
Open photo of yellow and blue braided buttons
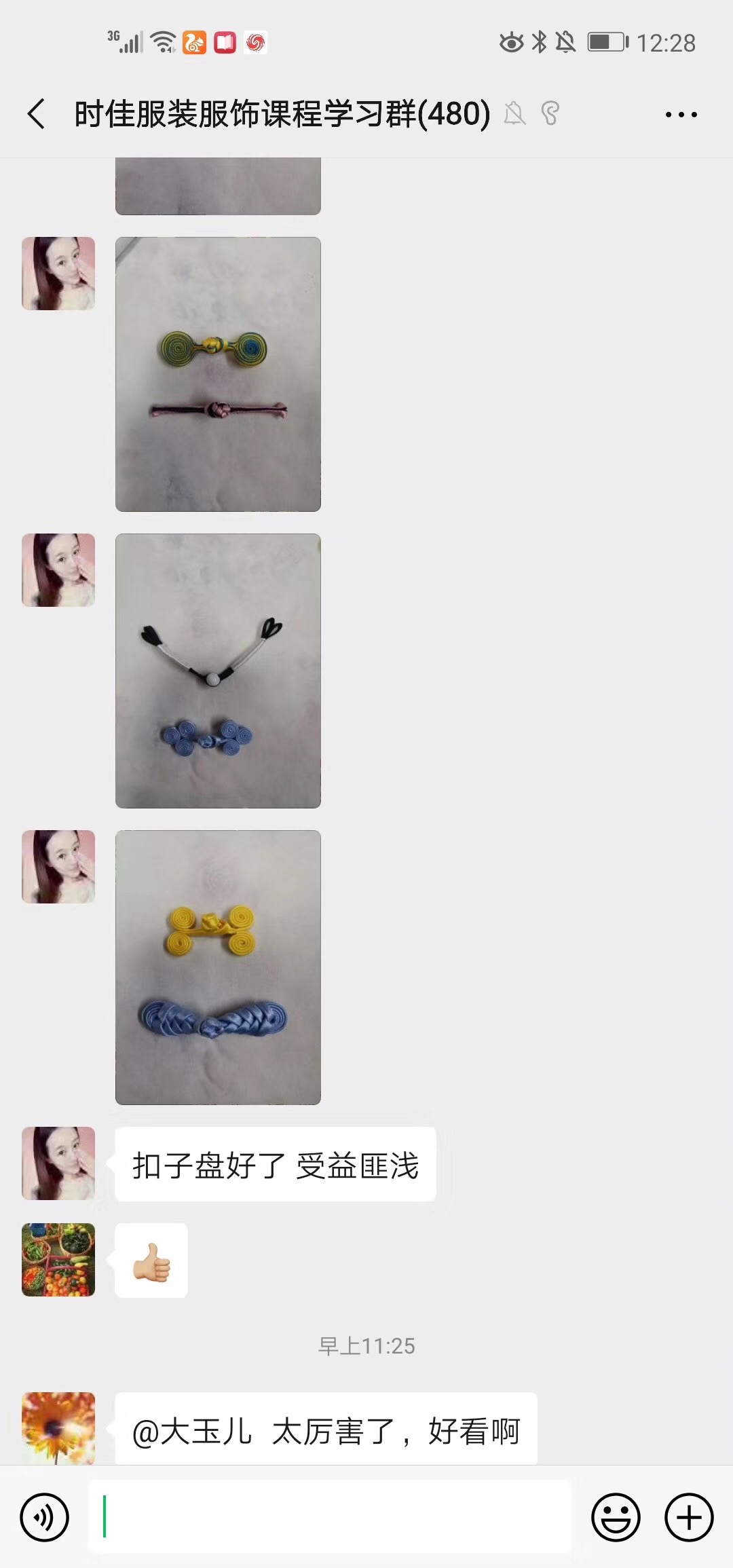218,967
